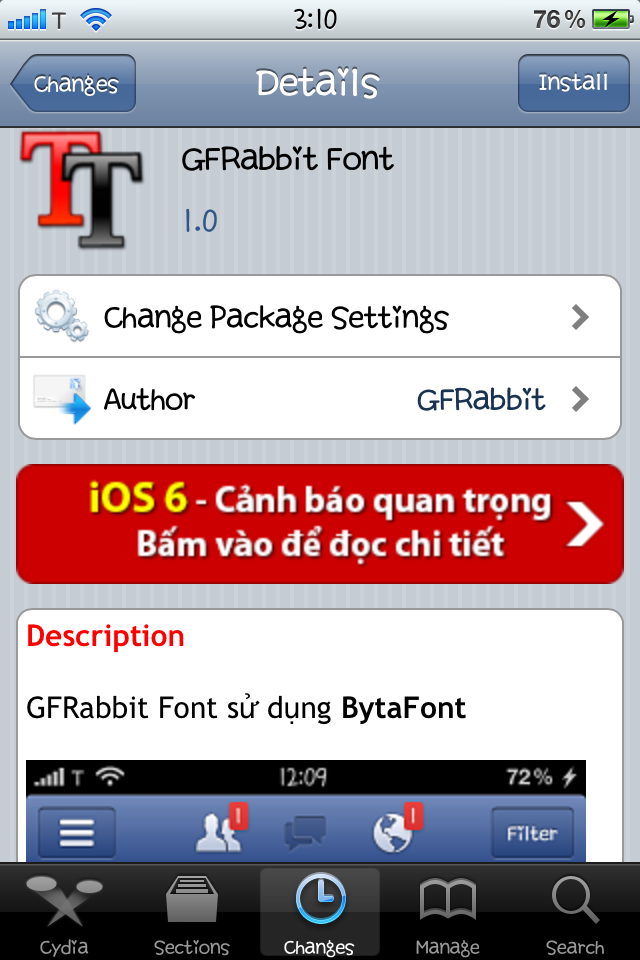The width and height of the screenshot is (640, 960).
Task: Install the GFRabbit Font package
Action: [x=573, y=83]
